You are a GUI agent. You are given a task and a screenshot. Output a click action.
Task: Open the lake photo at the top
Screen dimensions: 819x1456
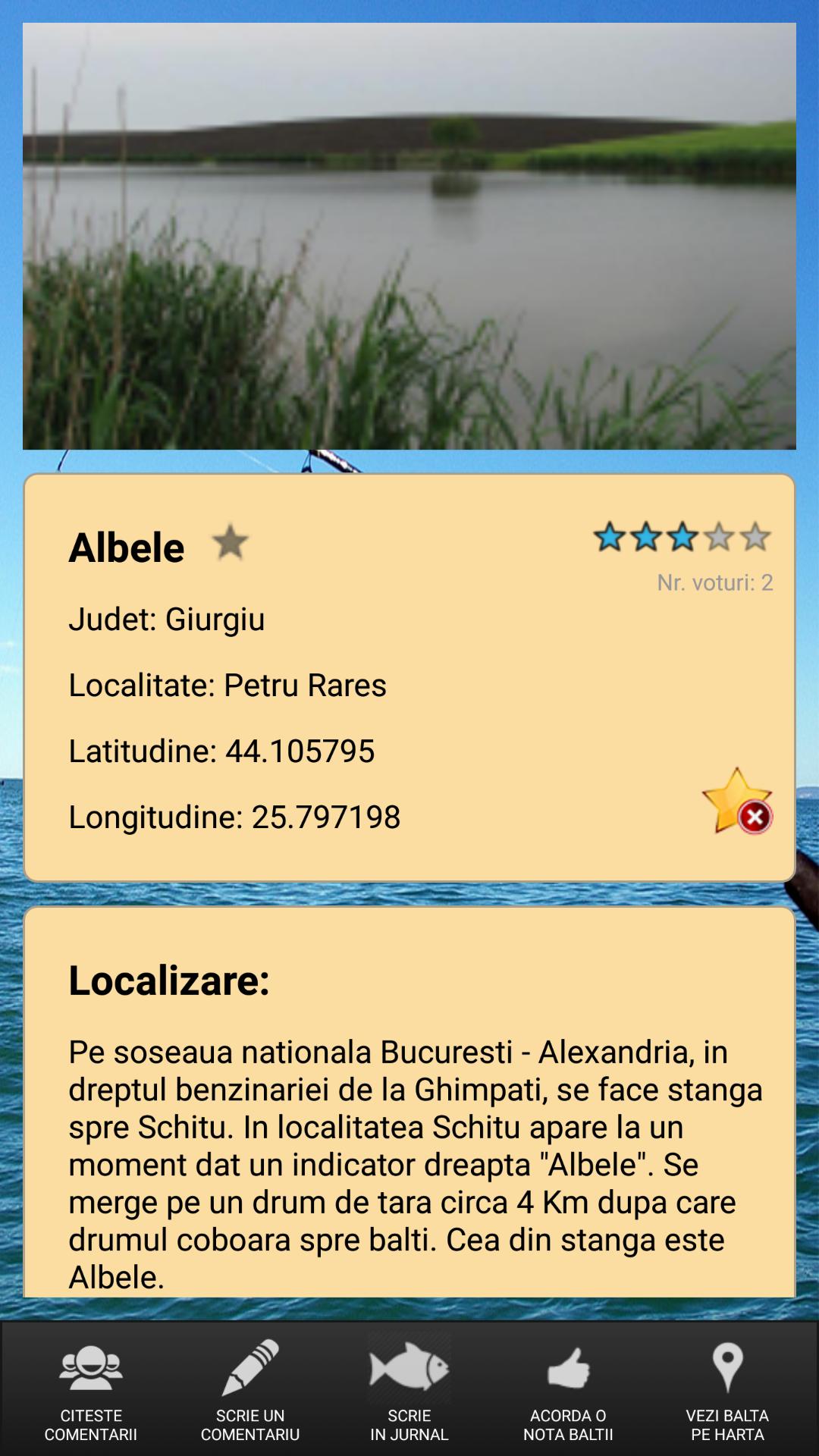[x=409, y=235]
